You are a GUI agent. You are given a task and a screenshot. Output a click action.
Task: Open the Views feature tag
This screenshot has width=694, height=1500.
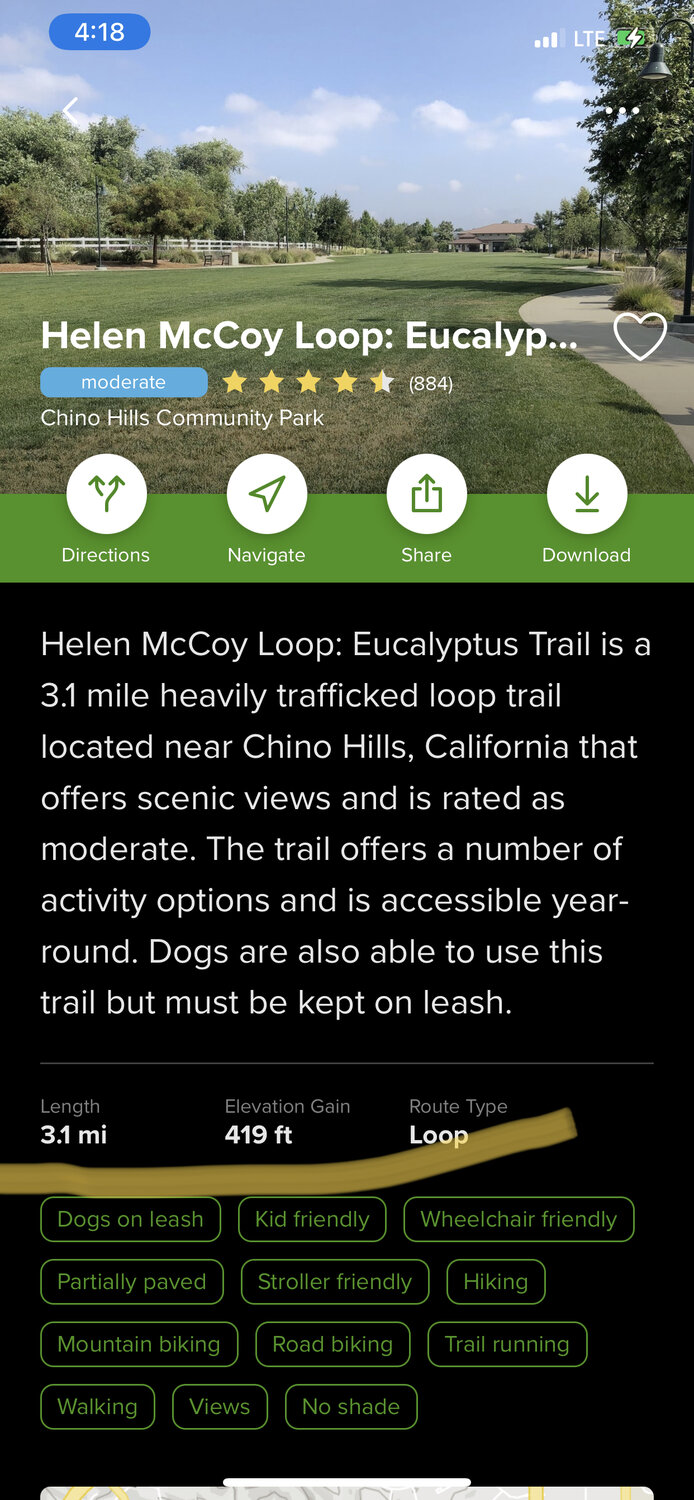[219, 1406]
